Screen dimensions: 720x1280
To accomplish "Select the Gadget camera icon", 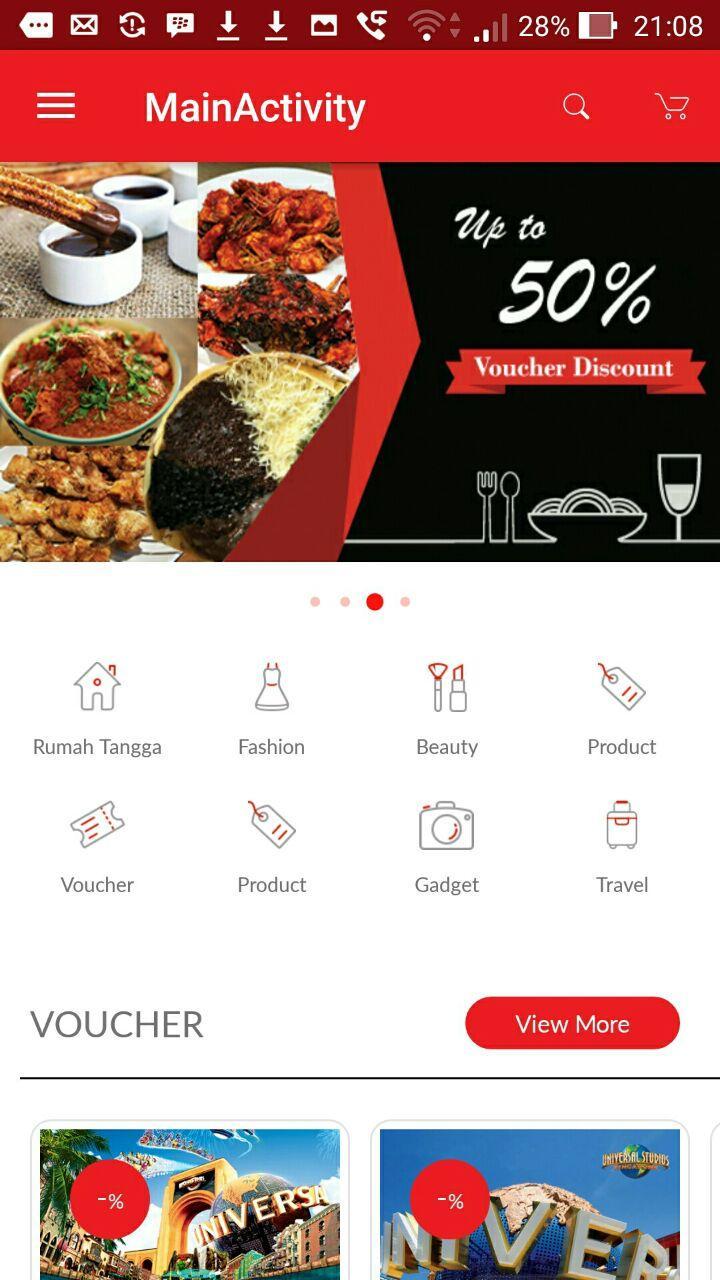I will (x=447, y=825).
